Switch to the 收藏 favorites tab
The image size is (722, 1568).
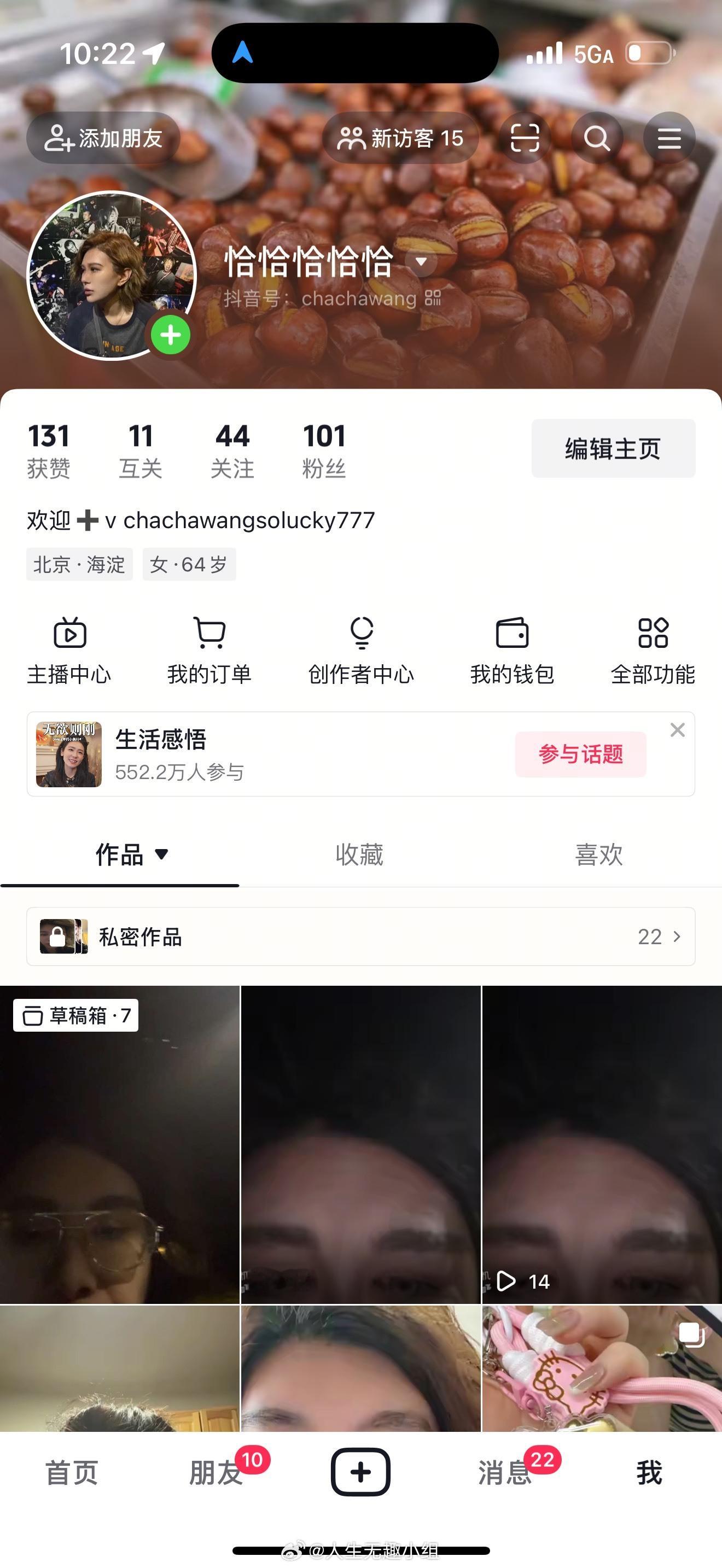coord(359,855)
